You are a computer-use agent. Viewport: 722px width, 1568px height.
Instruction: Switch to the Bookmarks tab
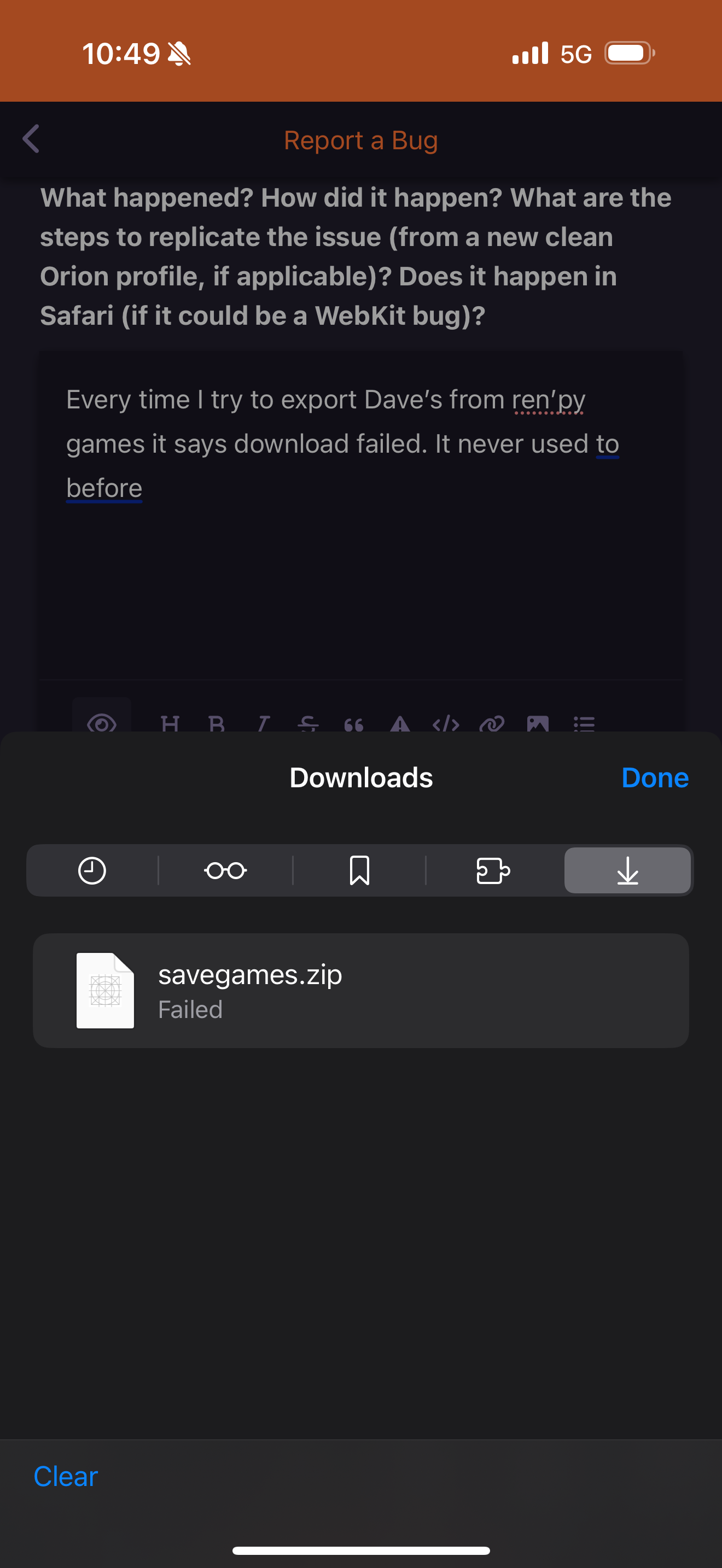[359, 870]
